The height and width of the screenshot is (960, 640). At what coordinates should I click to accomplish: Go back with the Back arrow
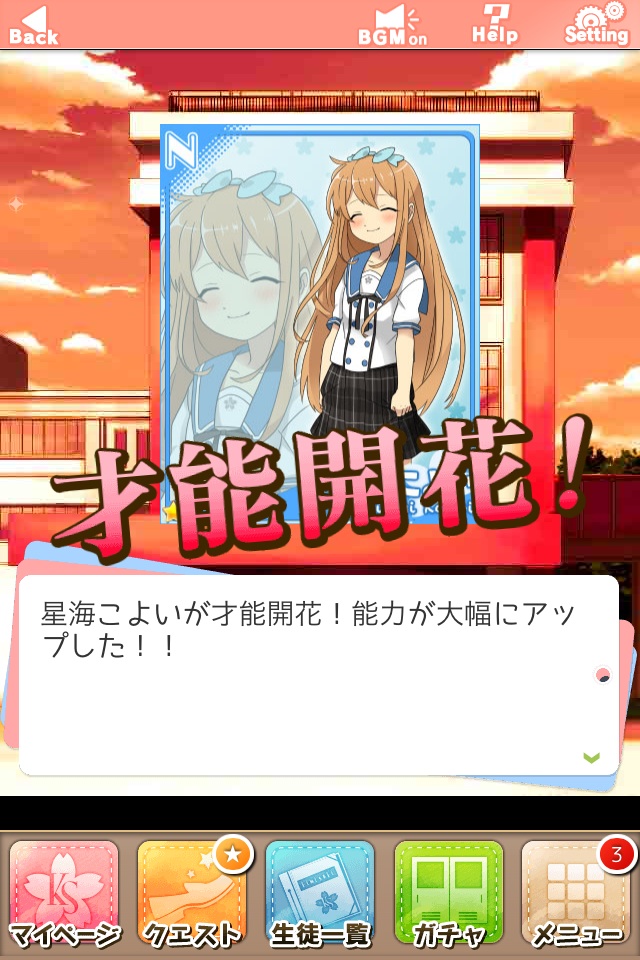click(33, 24)
